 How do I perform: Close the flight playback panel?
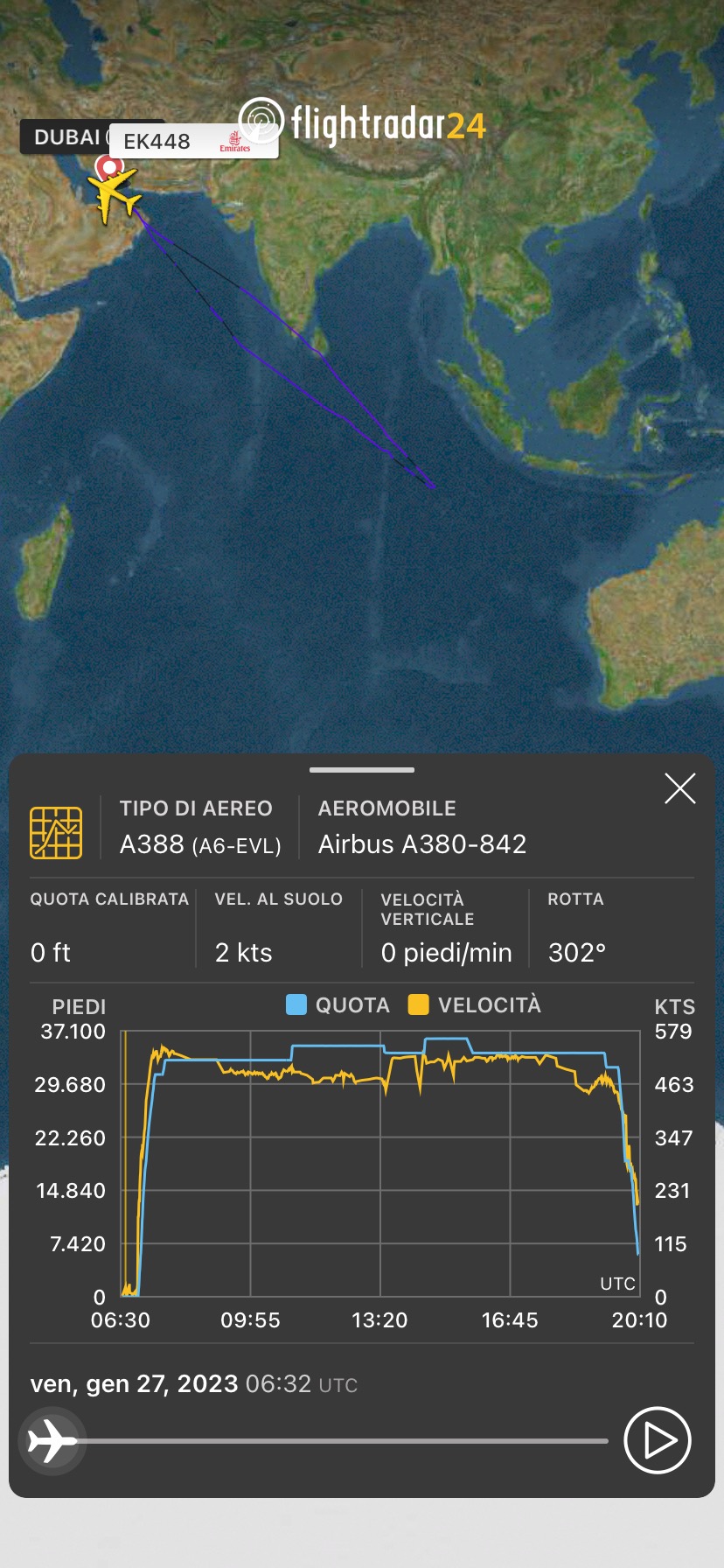pyautogui.click(x=679, y=788)
